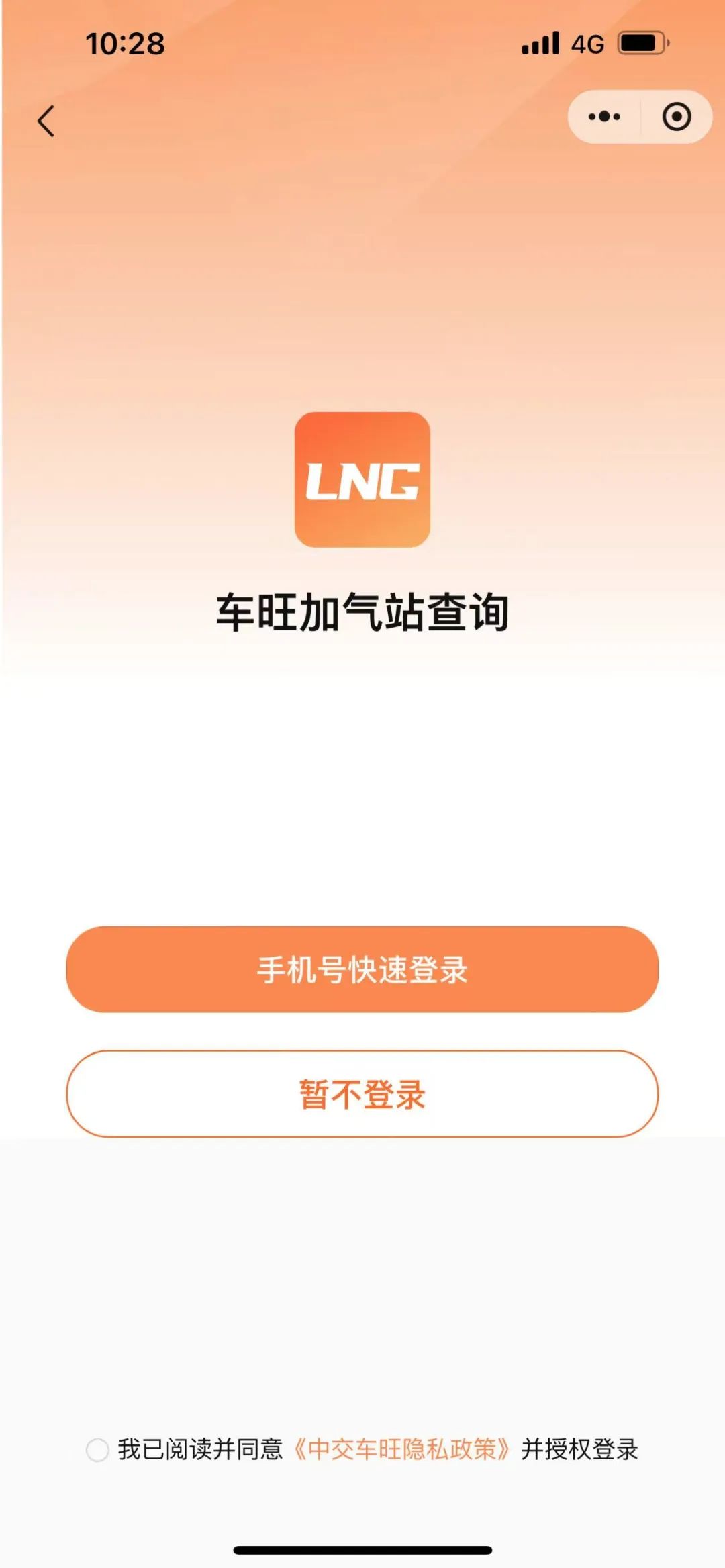Tap 手机号快速登录 to log in quickly
Image resolution: width=725 pixels, height=1568 pixels.
[362, 969]
